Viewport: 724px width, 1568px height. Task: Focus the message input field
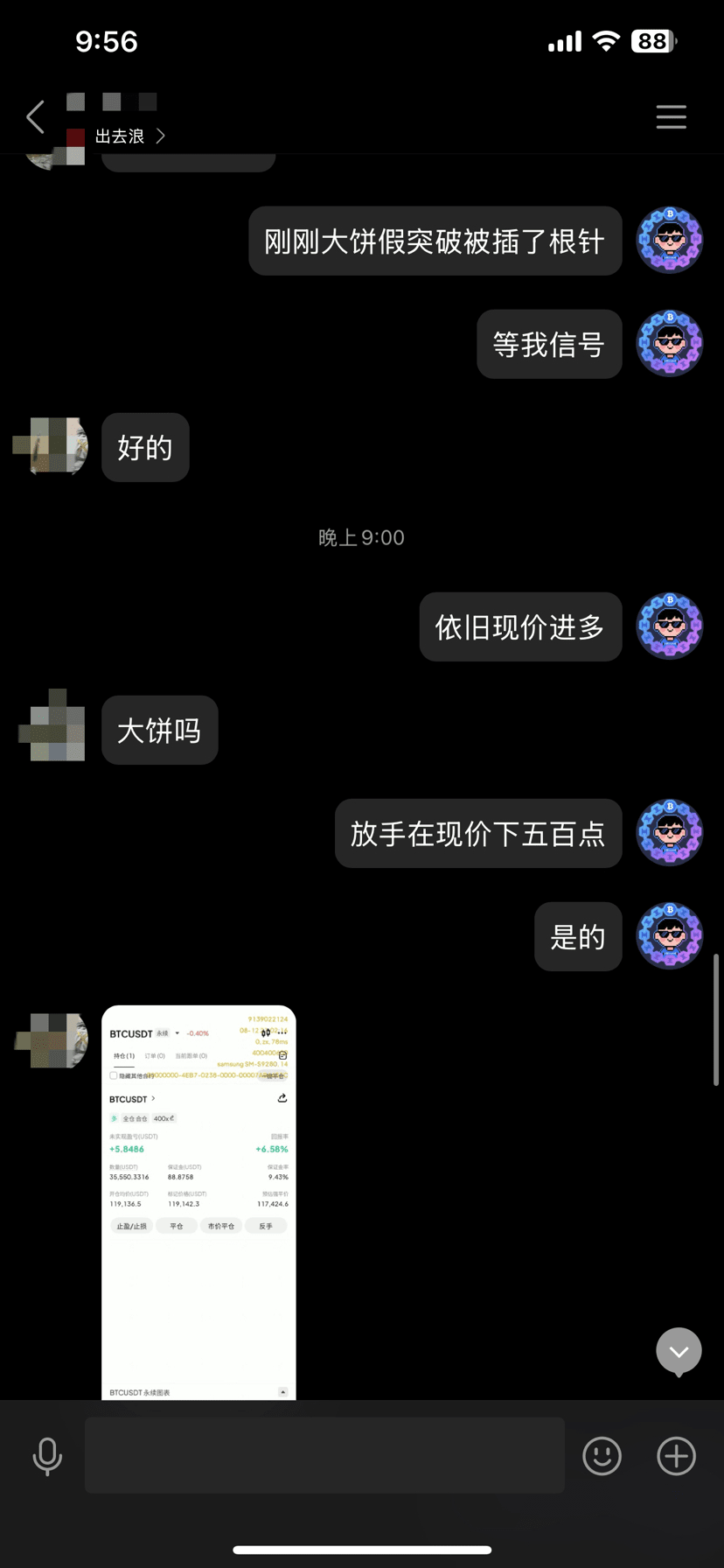pos(324,1455)
